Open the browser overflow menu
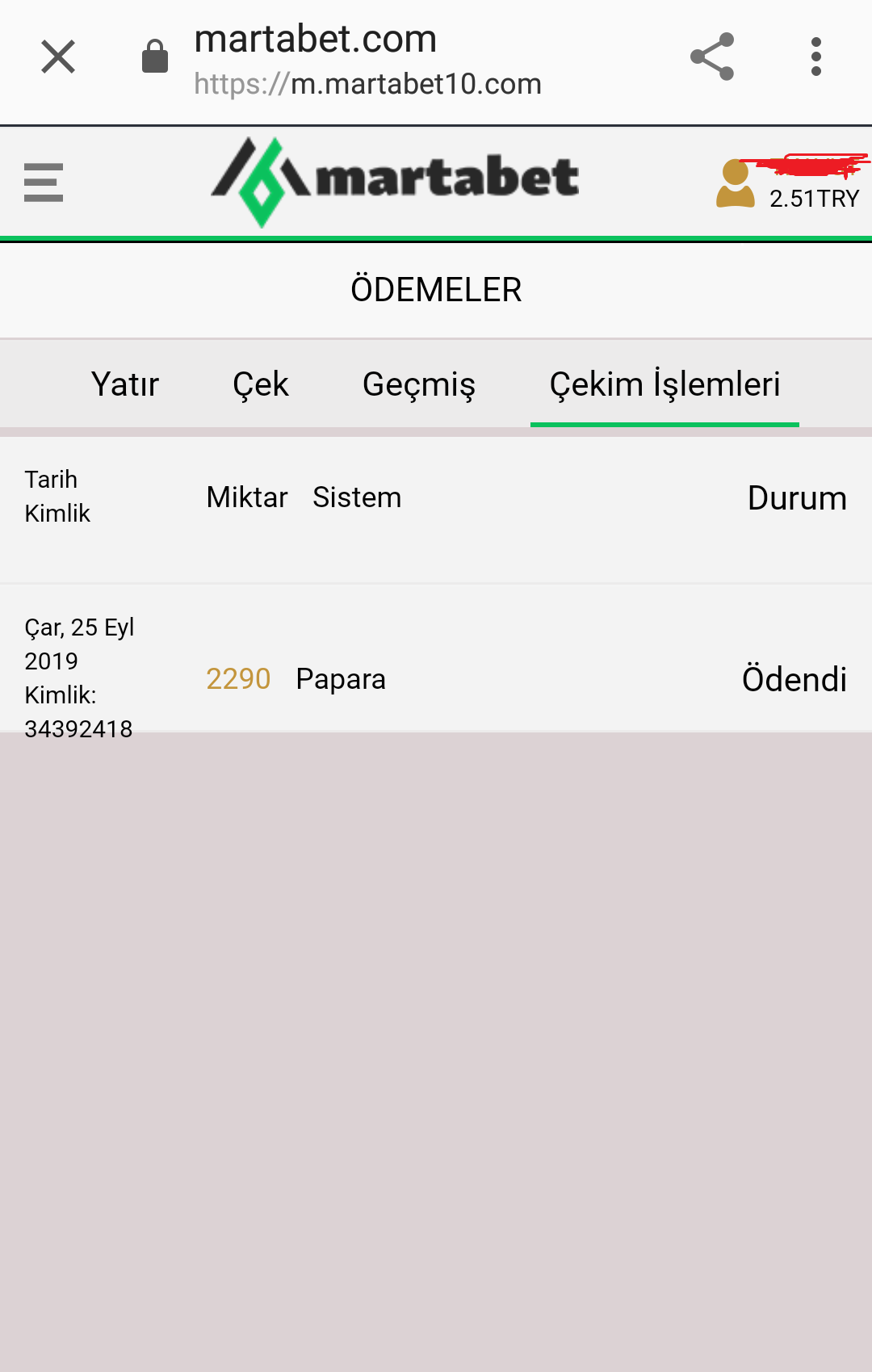Image resolution: width=872 pixels, height=1372 pixels. pyautogui.click(x=816, y=57)
